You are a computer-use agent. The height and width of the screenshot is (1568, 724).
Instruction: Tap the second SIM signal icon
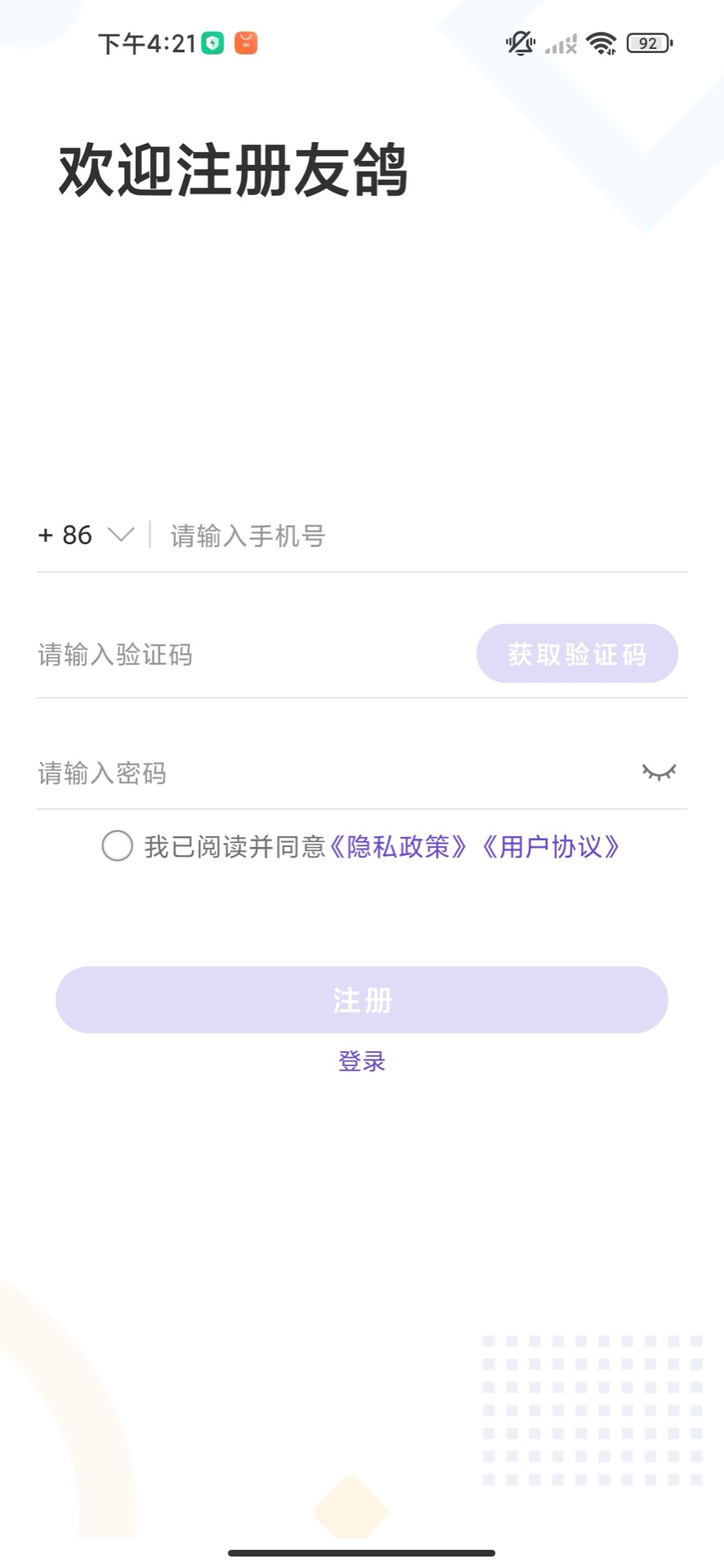570,42
